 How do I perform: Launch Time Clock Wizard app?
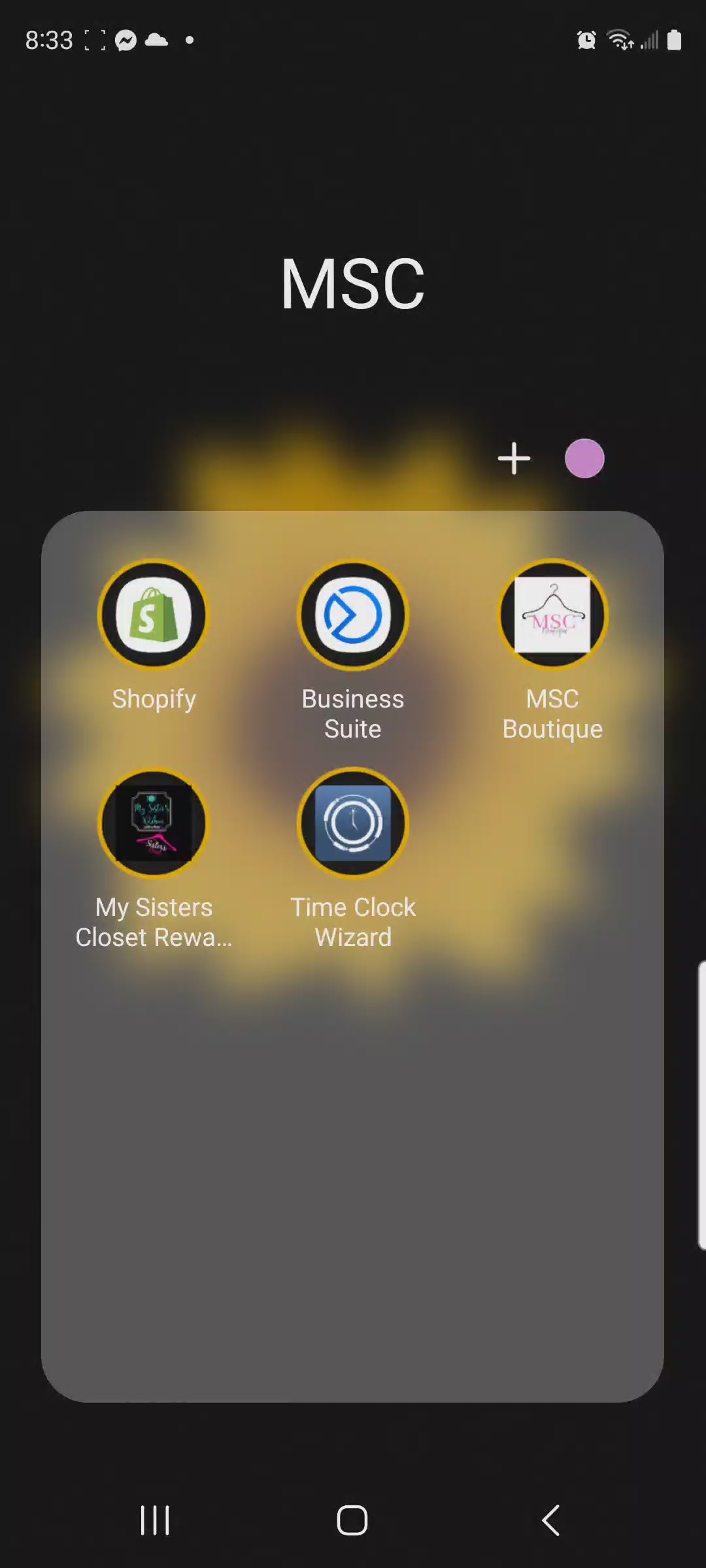(353, 823)
